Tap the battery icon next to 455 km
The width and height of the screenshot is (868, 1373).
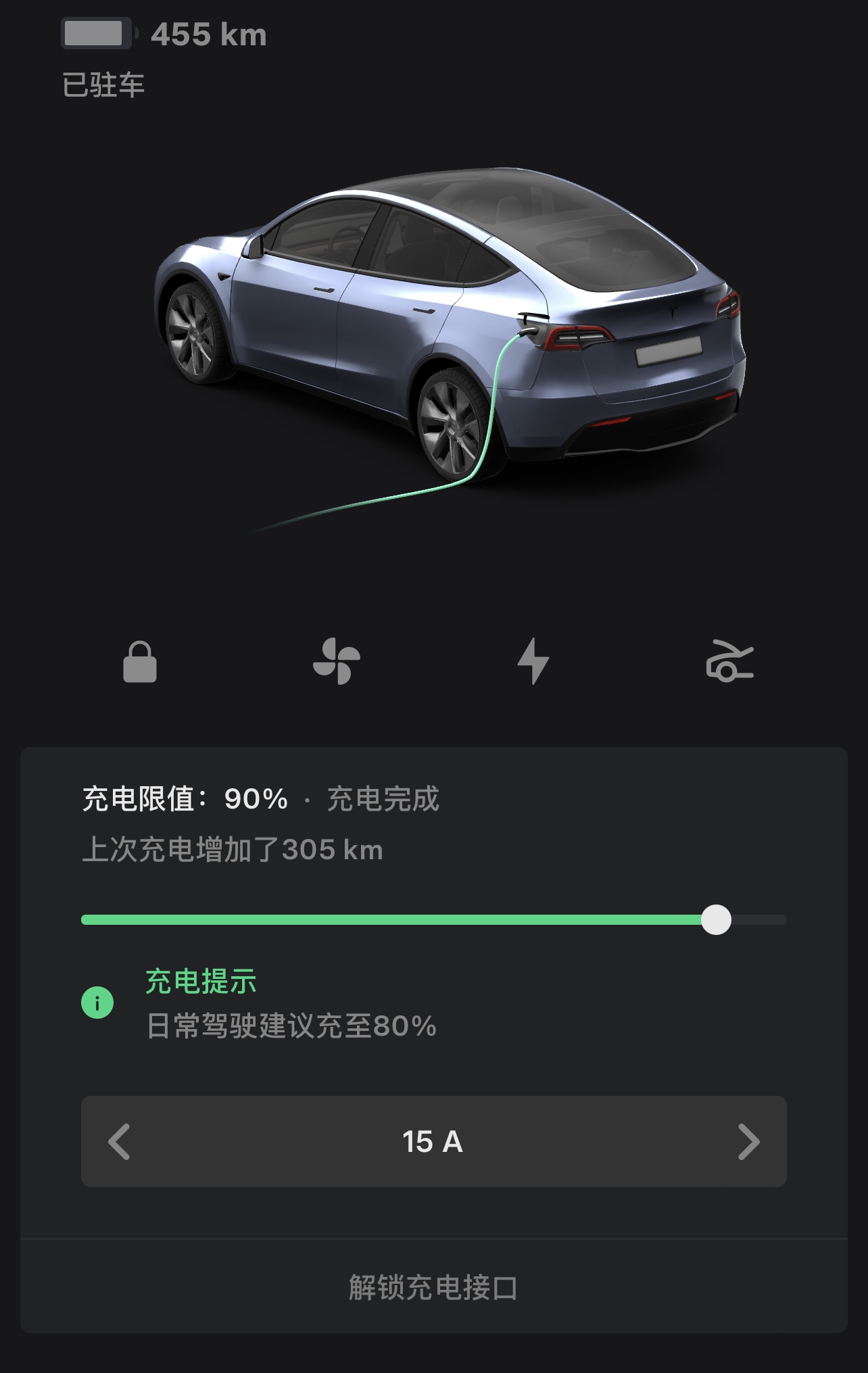pyautogui.click(x=97, y=31)
